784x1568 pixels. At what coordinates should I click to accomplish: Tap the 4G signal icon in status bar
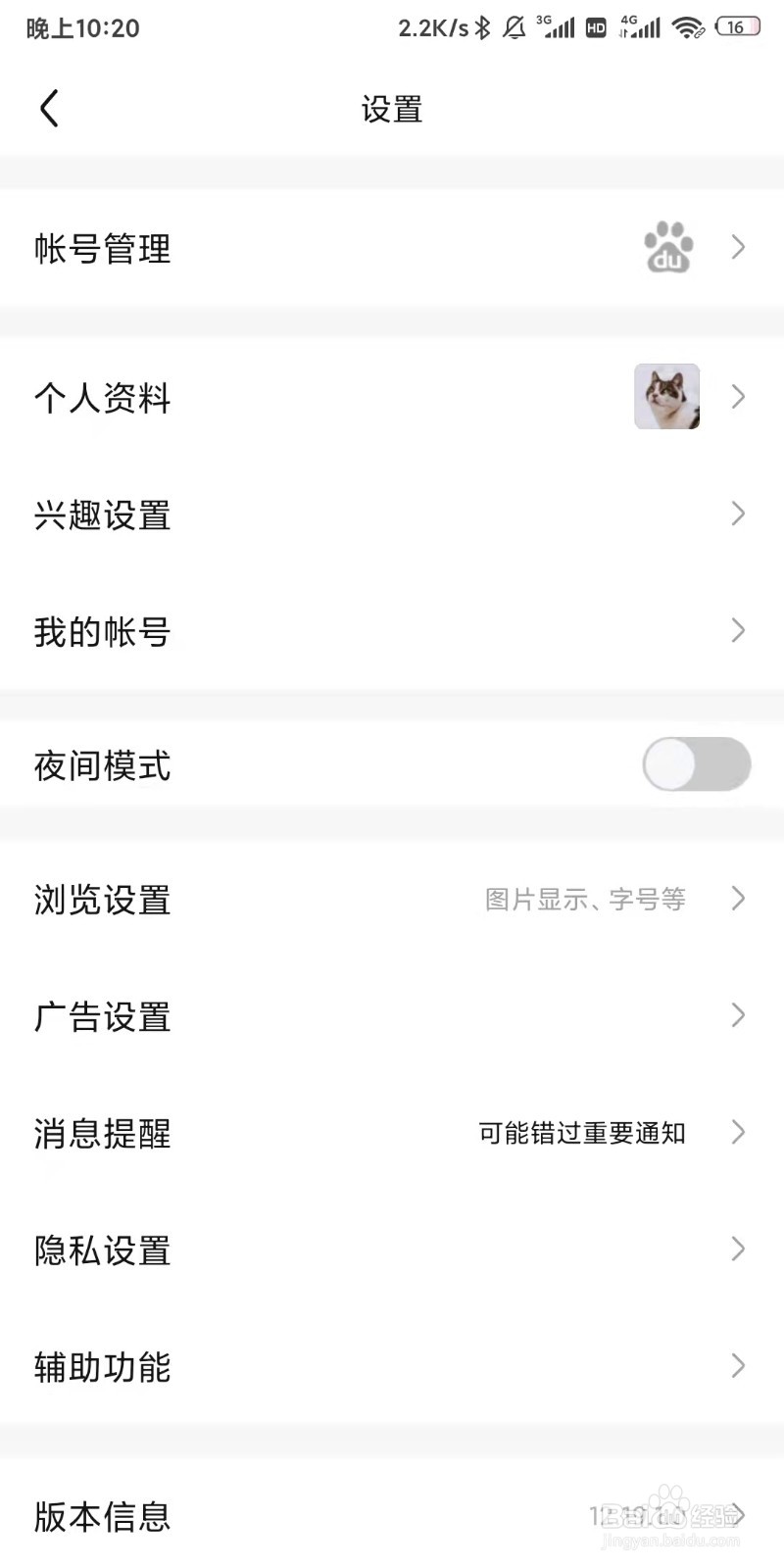coord(642,28)
